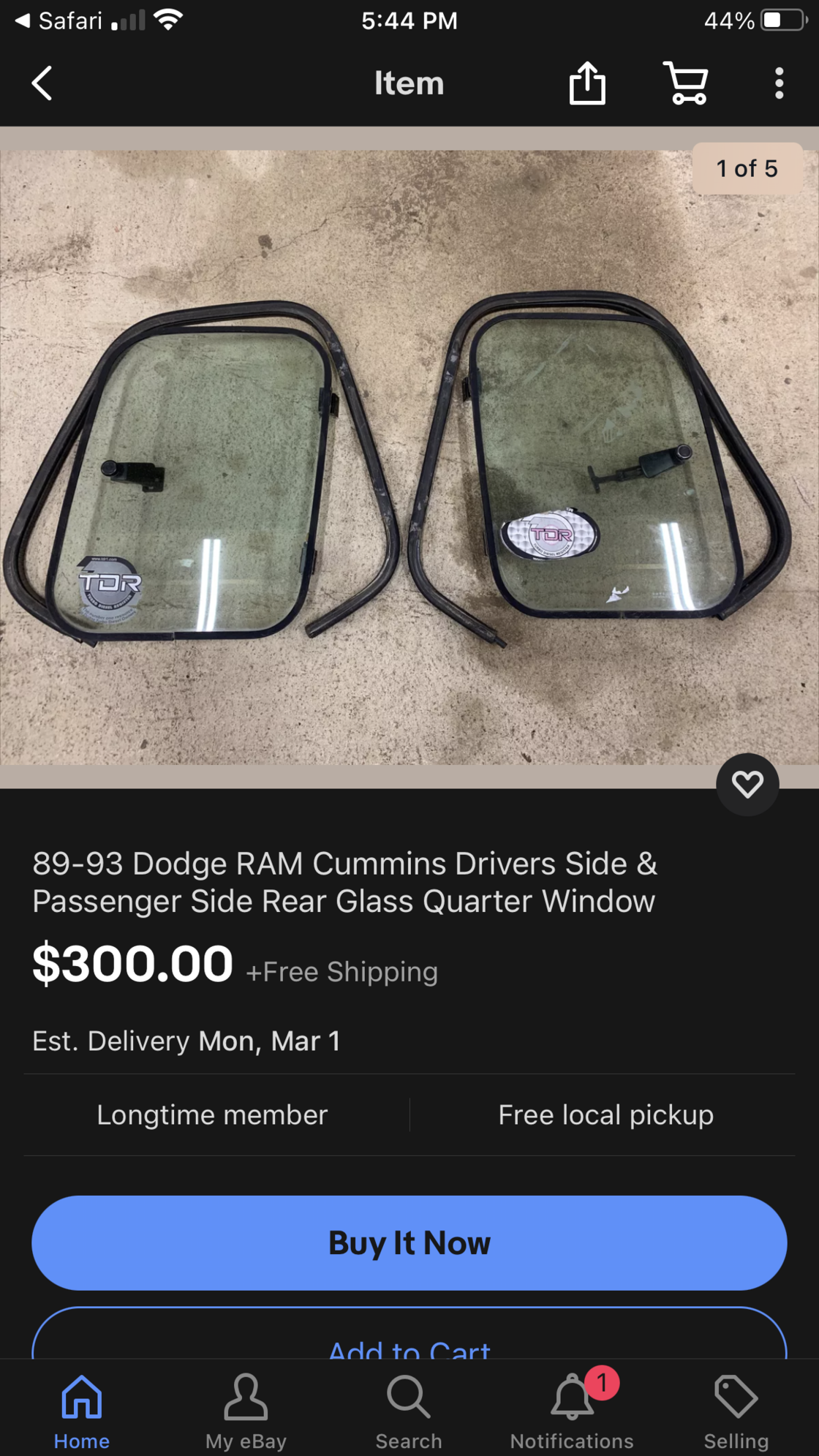Open the My eBay tab

(246, 1411)
